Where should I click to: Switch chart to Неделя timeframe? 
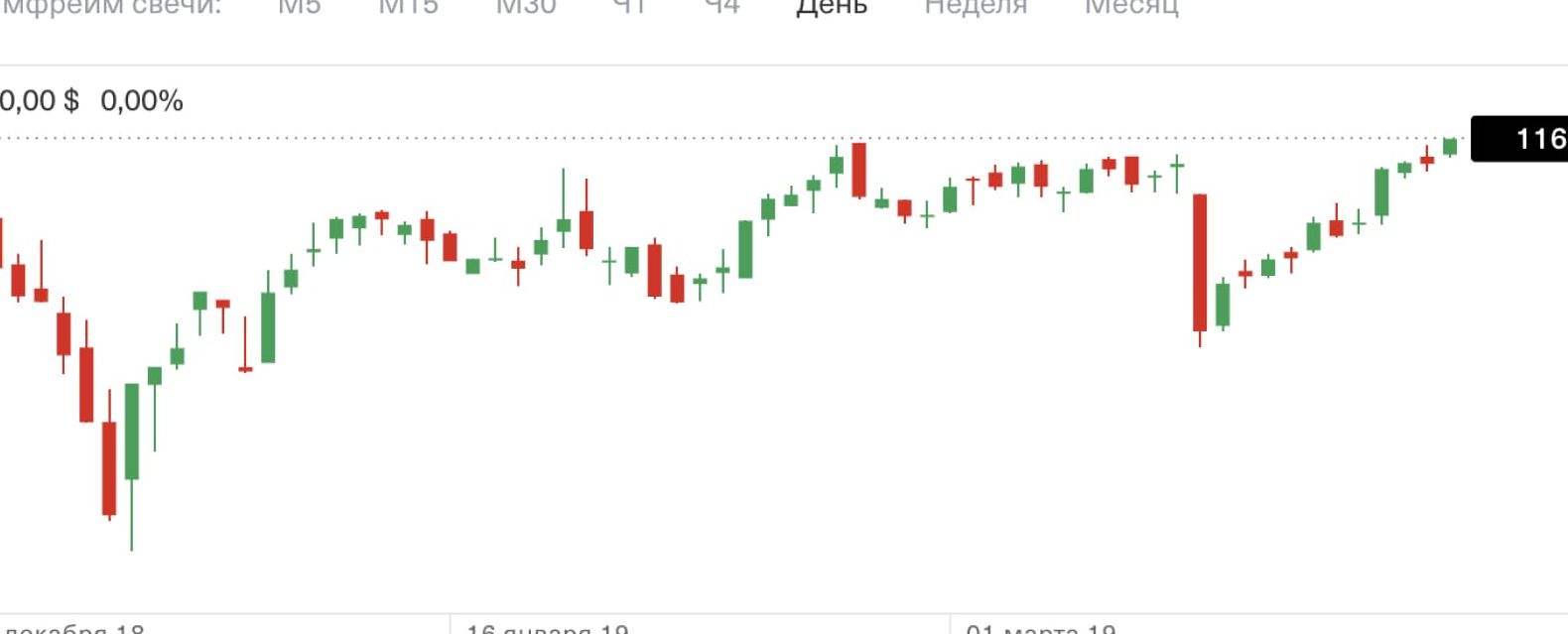click(976, 8)
